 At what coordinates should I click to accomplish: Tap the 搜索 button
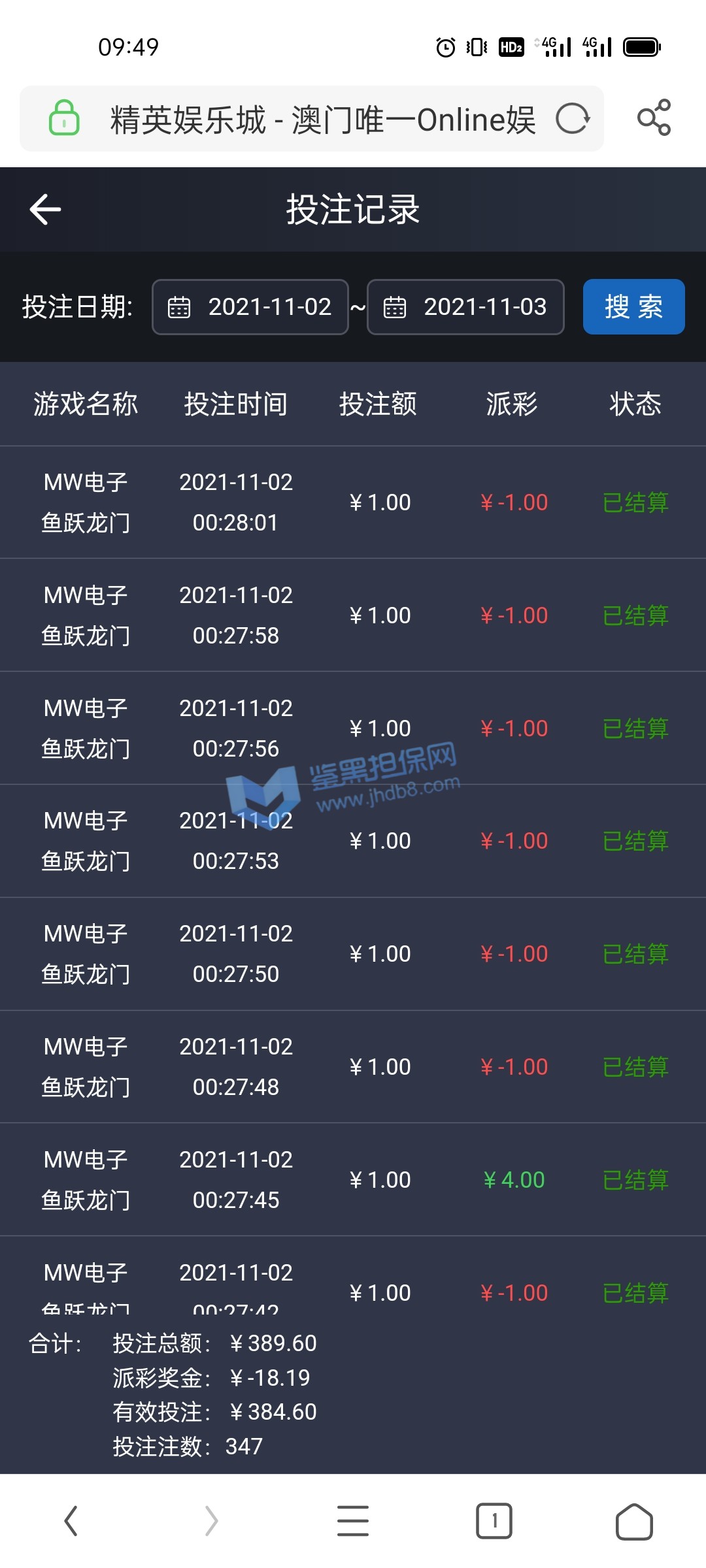point(633,307)
